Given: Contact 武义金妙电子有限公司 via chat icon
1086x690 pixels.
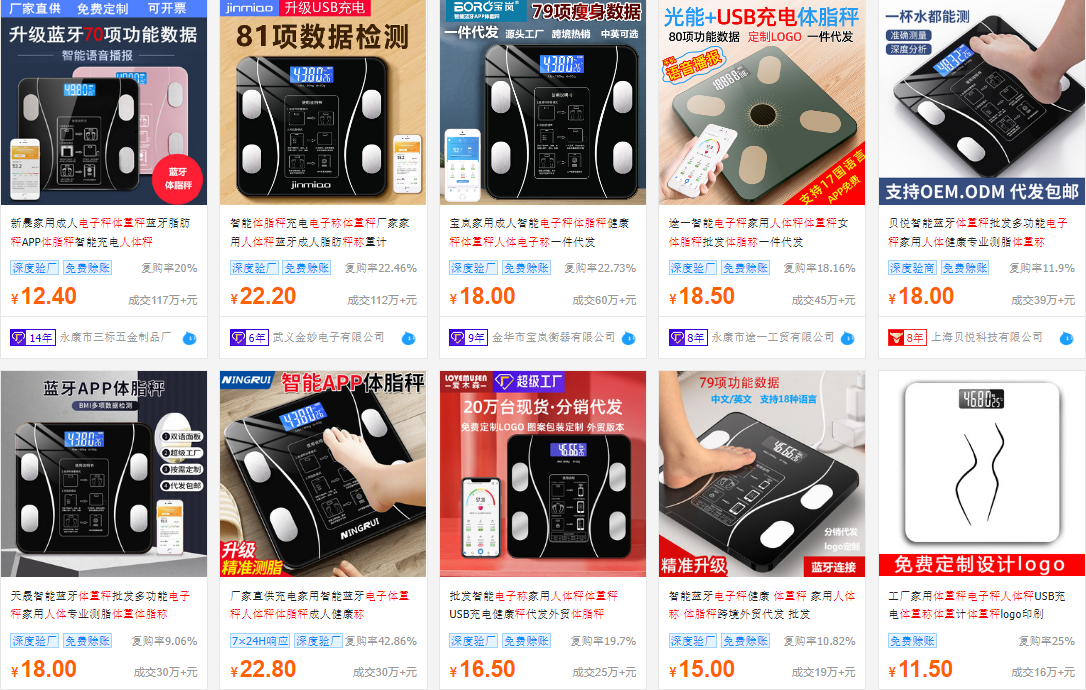Looking at the screenshot, I should pos(408,338).
